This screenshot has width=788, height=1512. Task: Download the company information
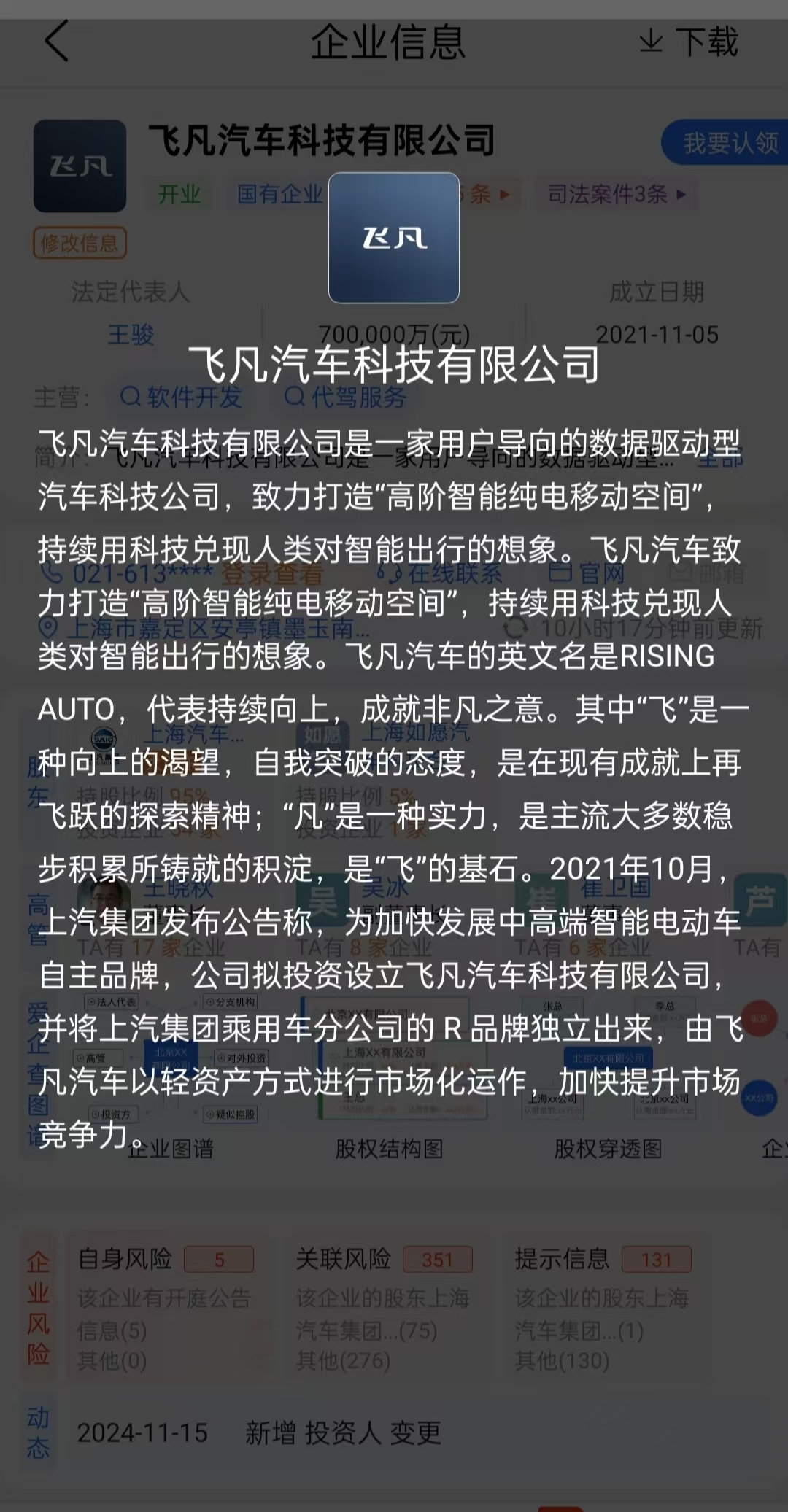click(x=689, y=41)
